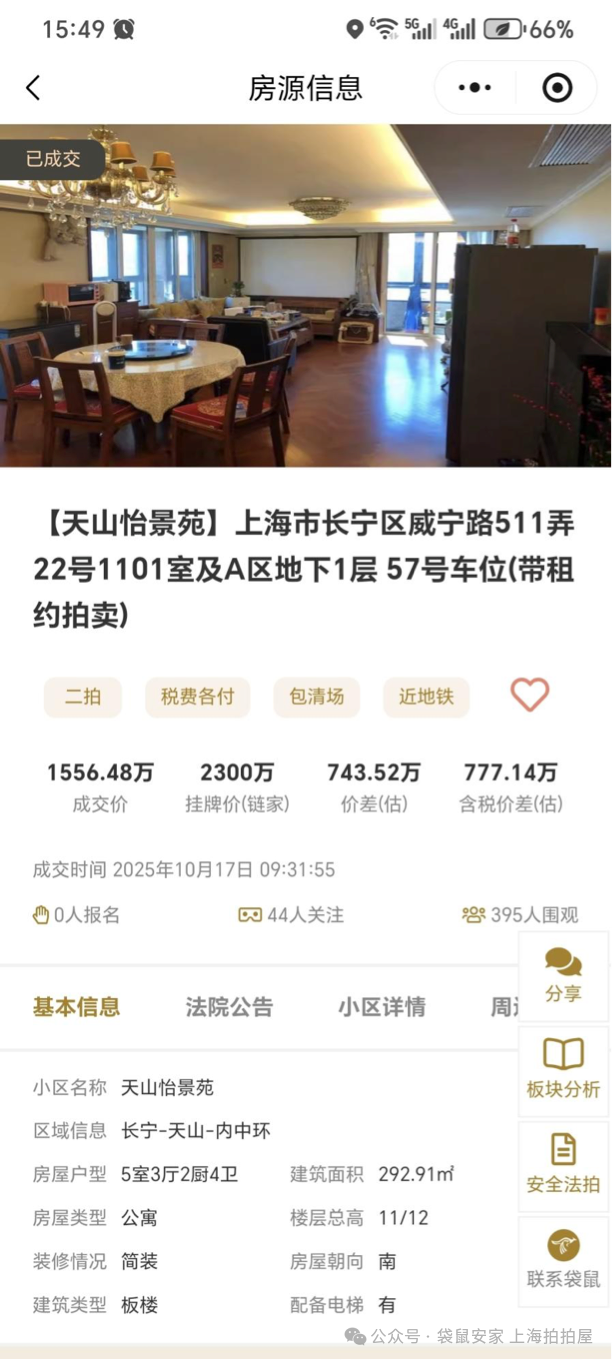The width and height of the screenshot is (612, 1360).
Task: Contact the agent via 联系袋鼠
Action: click(x=563, y=1260)
